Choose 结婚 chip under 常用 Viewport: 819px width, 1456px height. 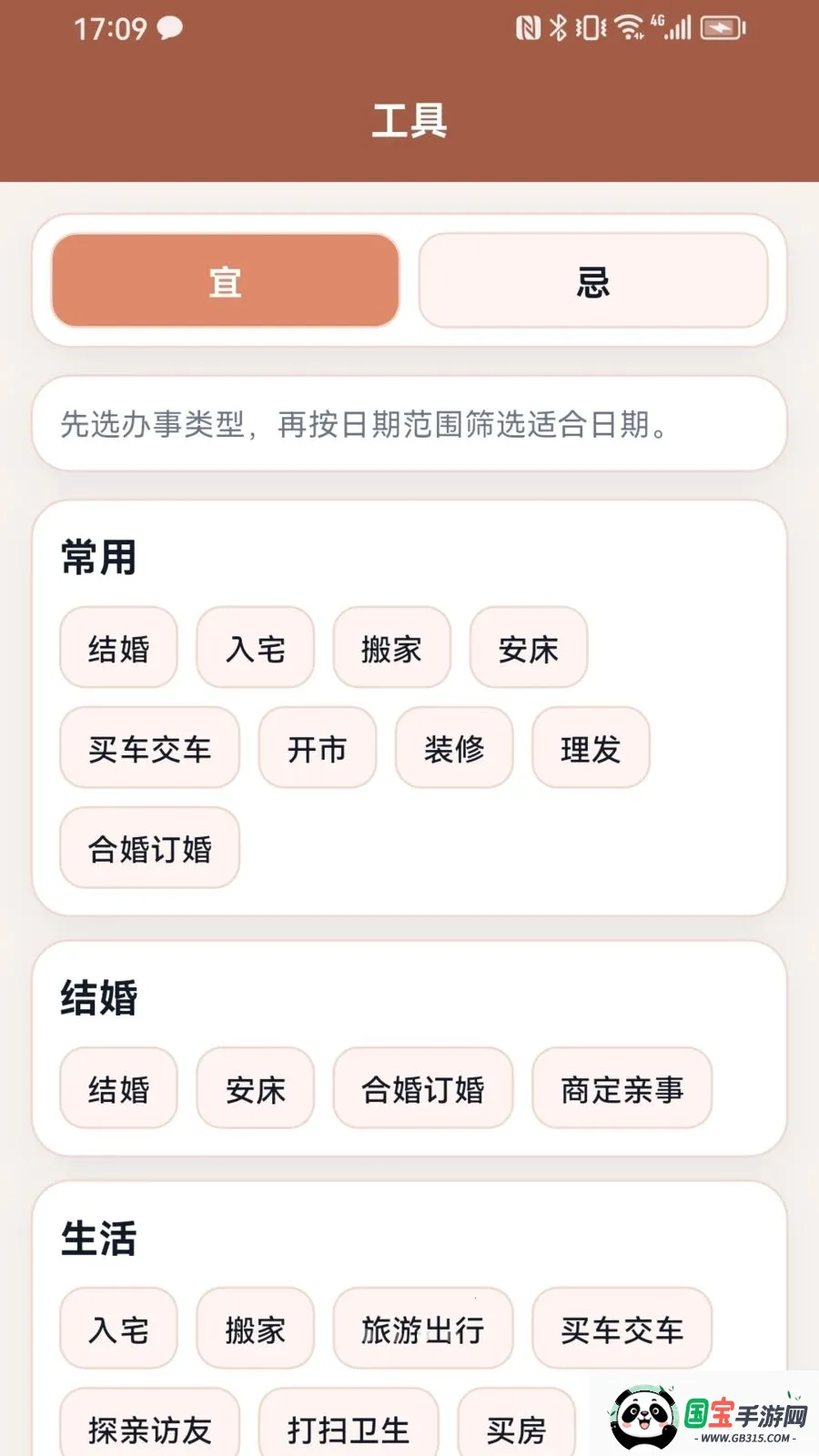tap(118, 648)
